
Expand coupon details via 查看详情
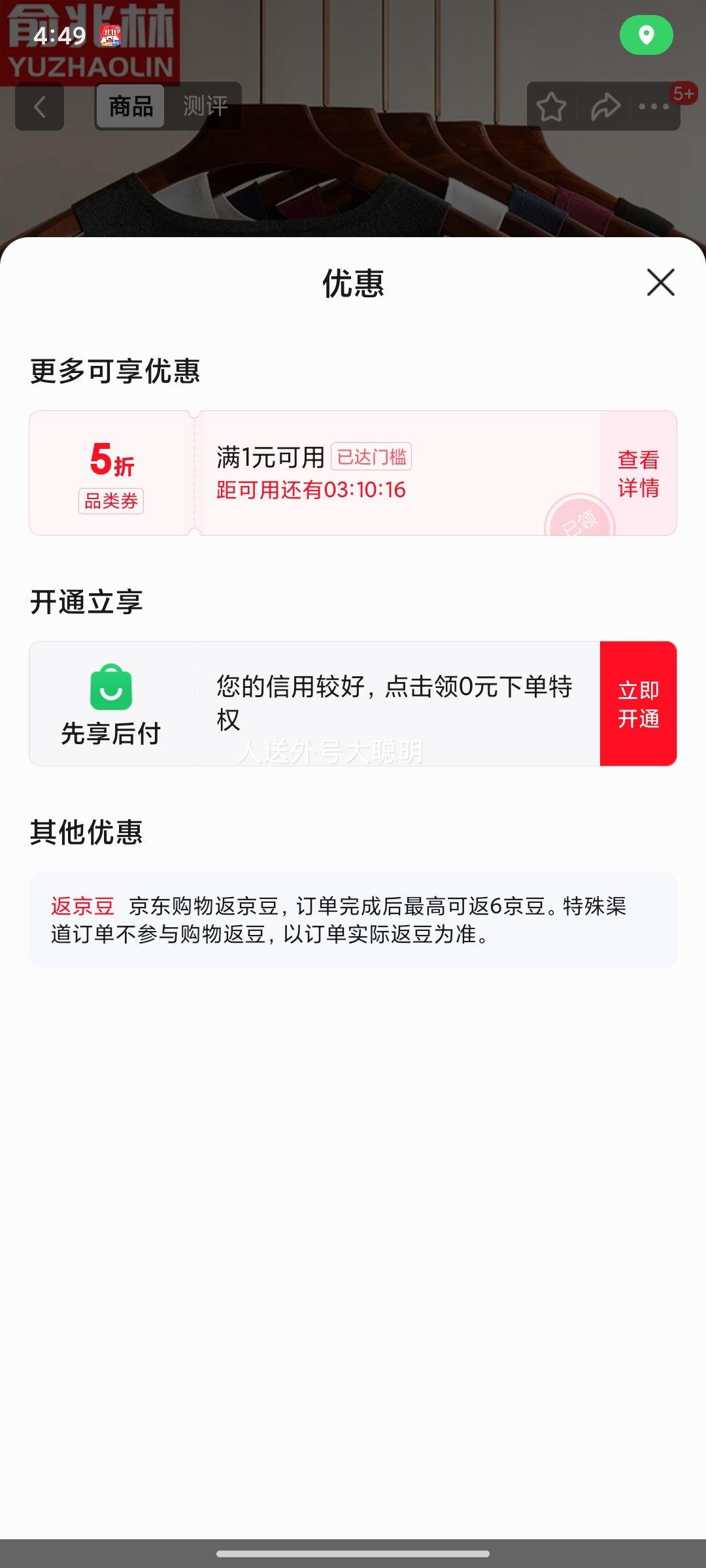point(638,470)
